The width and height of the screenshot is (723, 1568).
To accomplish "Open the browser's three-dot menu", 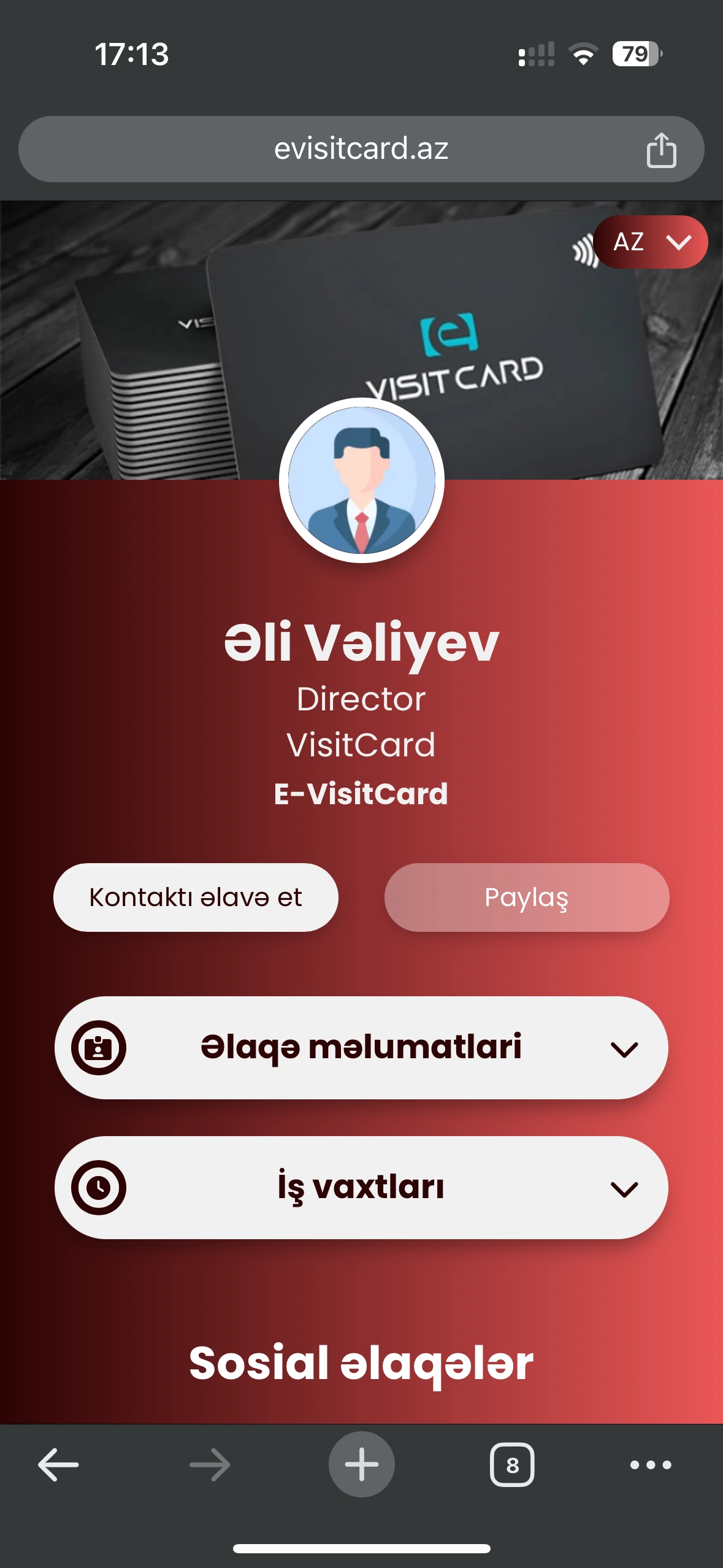I will coord(651,1465).
